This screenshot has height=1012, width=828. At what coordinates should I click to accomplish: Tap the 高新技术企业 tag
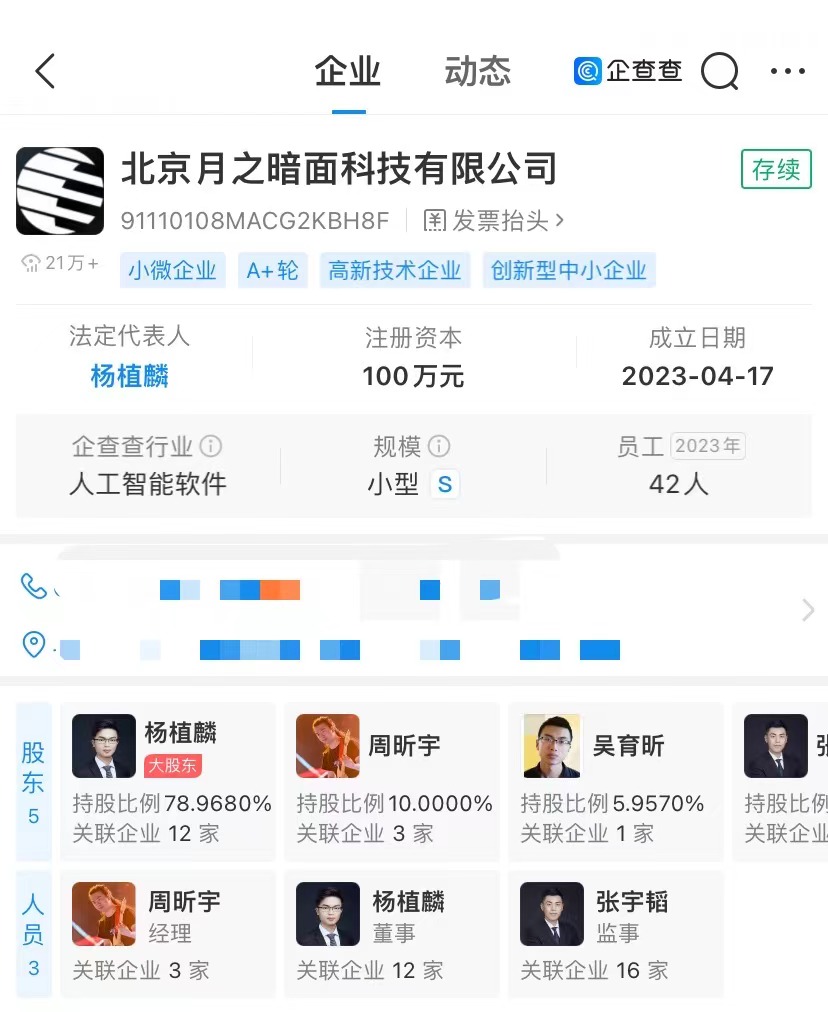(x=395, y=270)
